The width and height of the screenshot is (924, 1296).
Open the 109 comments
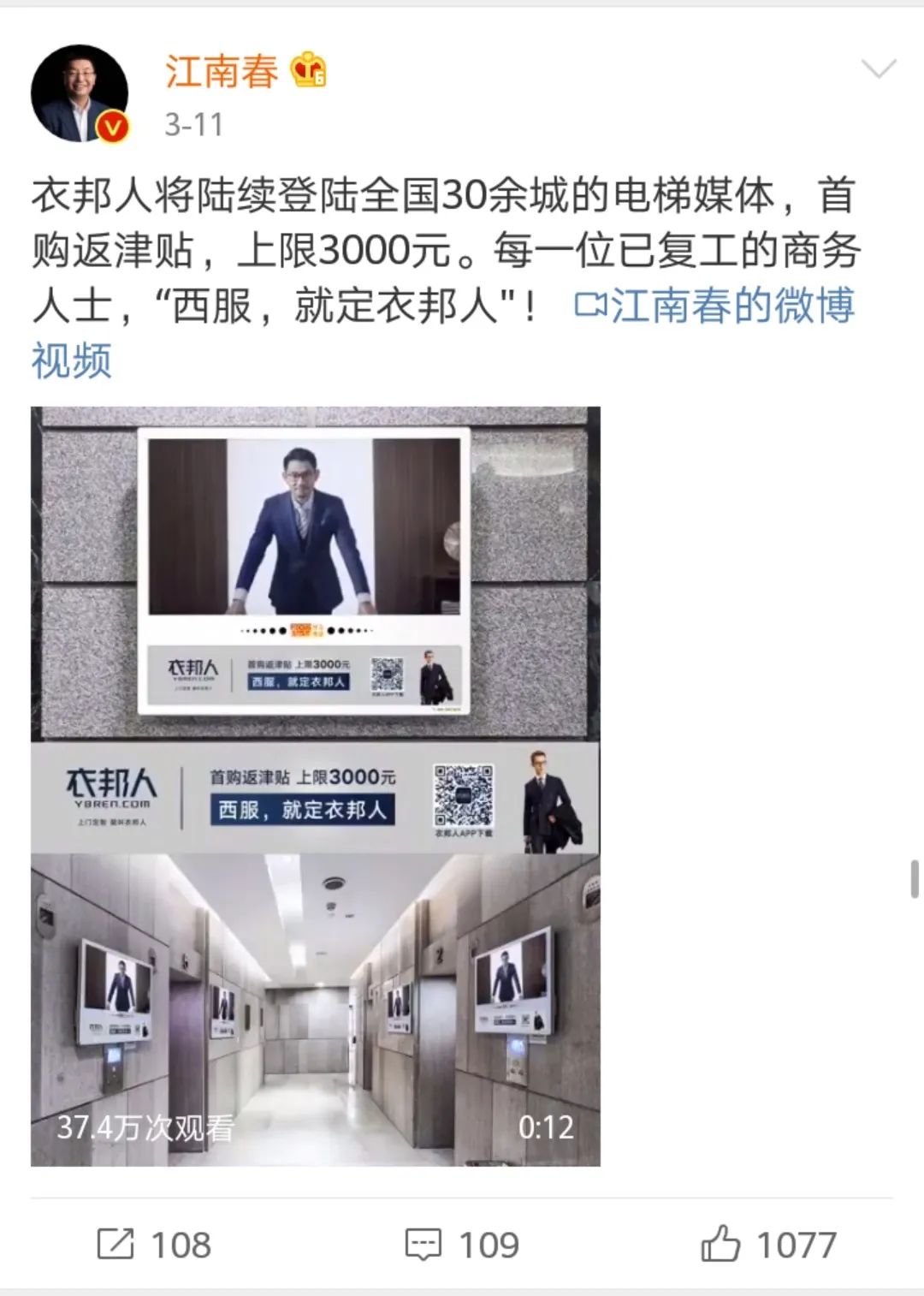462,1244
